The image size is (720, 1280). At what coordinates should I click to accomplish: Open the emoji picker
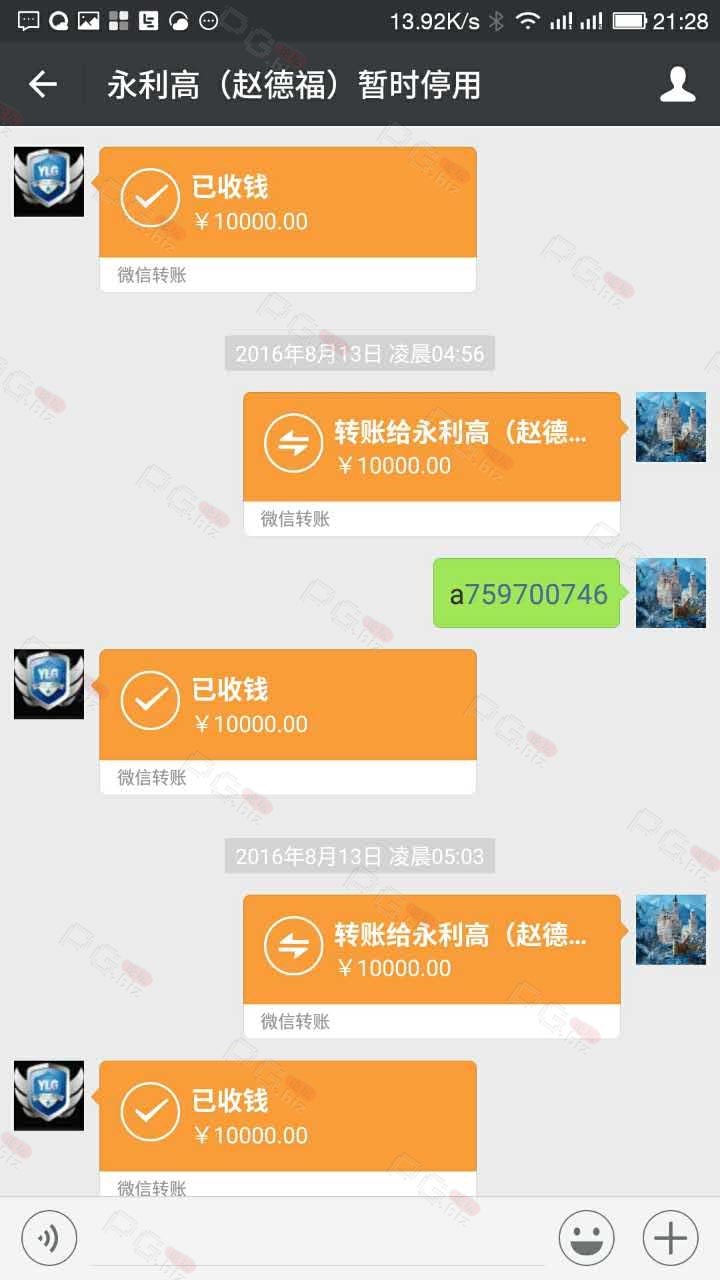(x=586, y=1239)
